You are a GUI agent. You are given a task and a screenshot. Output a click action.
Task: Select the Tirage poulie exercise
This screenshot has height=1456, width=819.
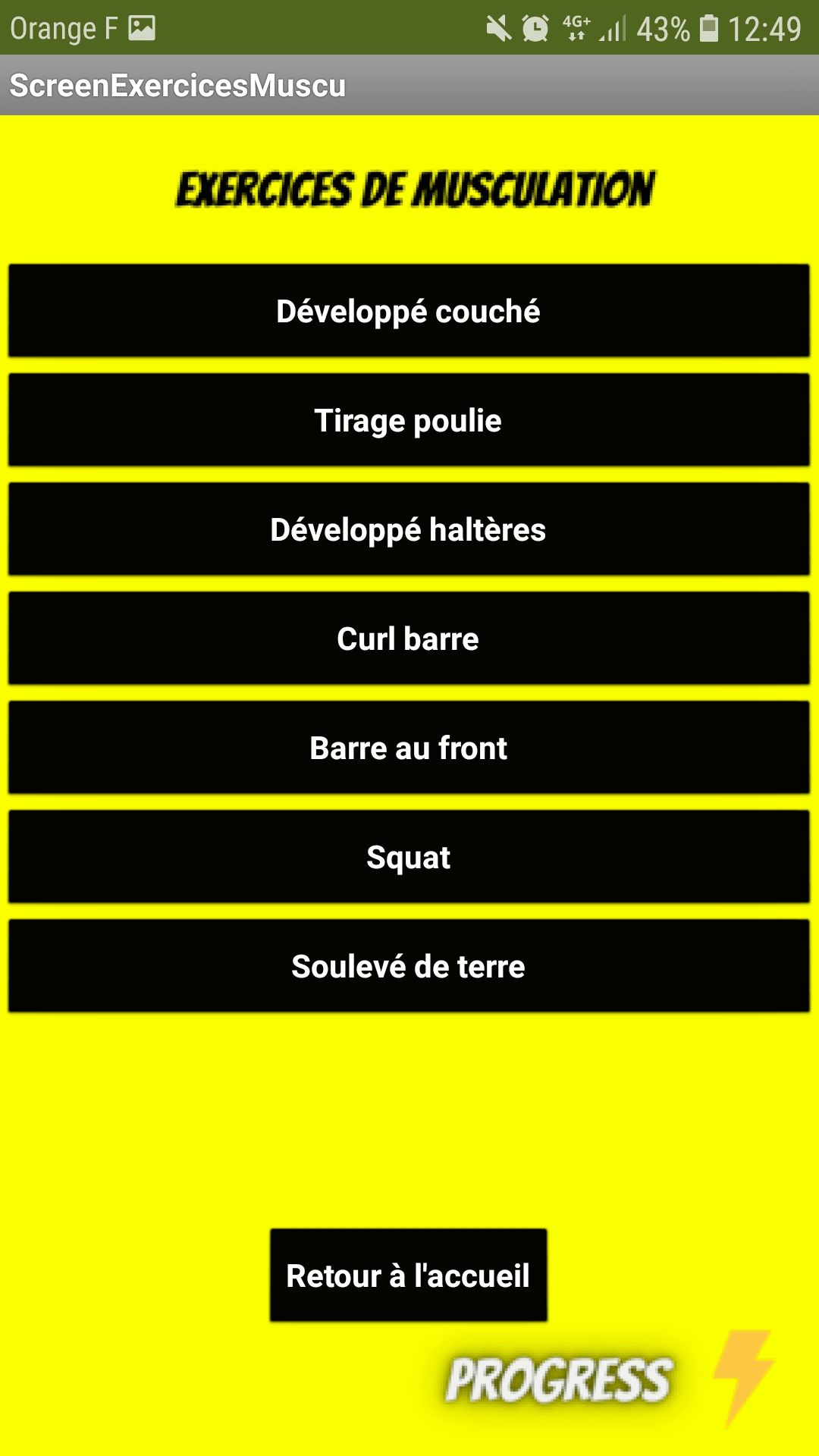[x=409, y=420]
